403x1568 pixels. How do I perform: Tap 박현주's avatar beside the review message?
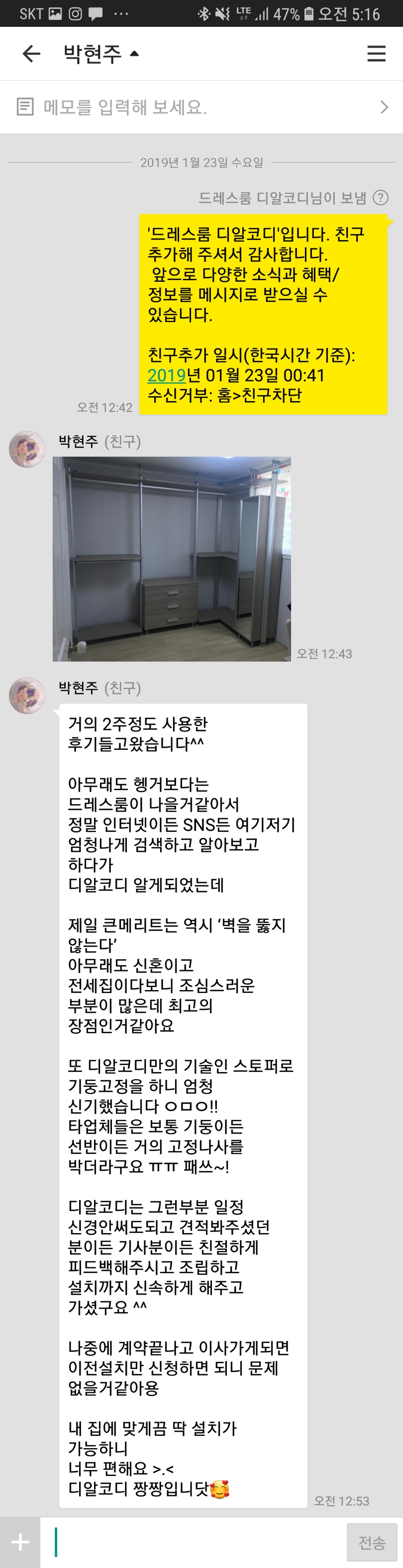coord(27,695)
